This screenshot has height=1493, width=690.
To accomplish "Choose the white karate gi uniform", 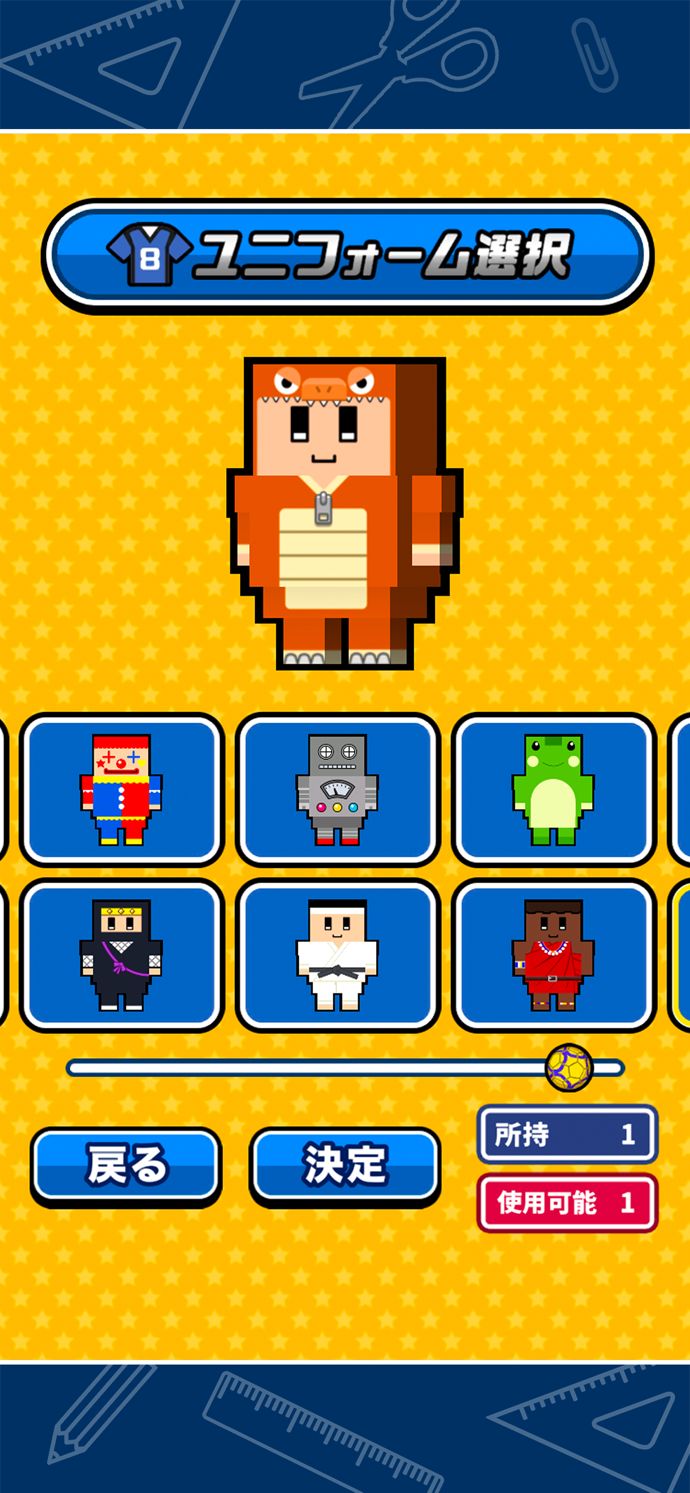I will (337, 955).
